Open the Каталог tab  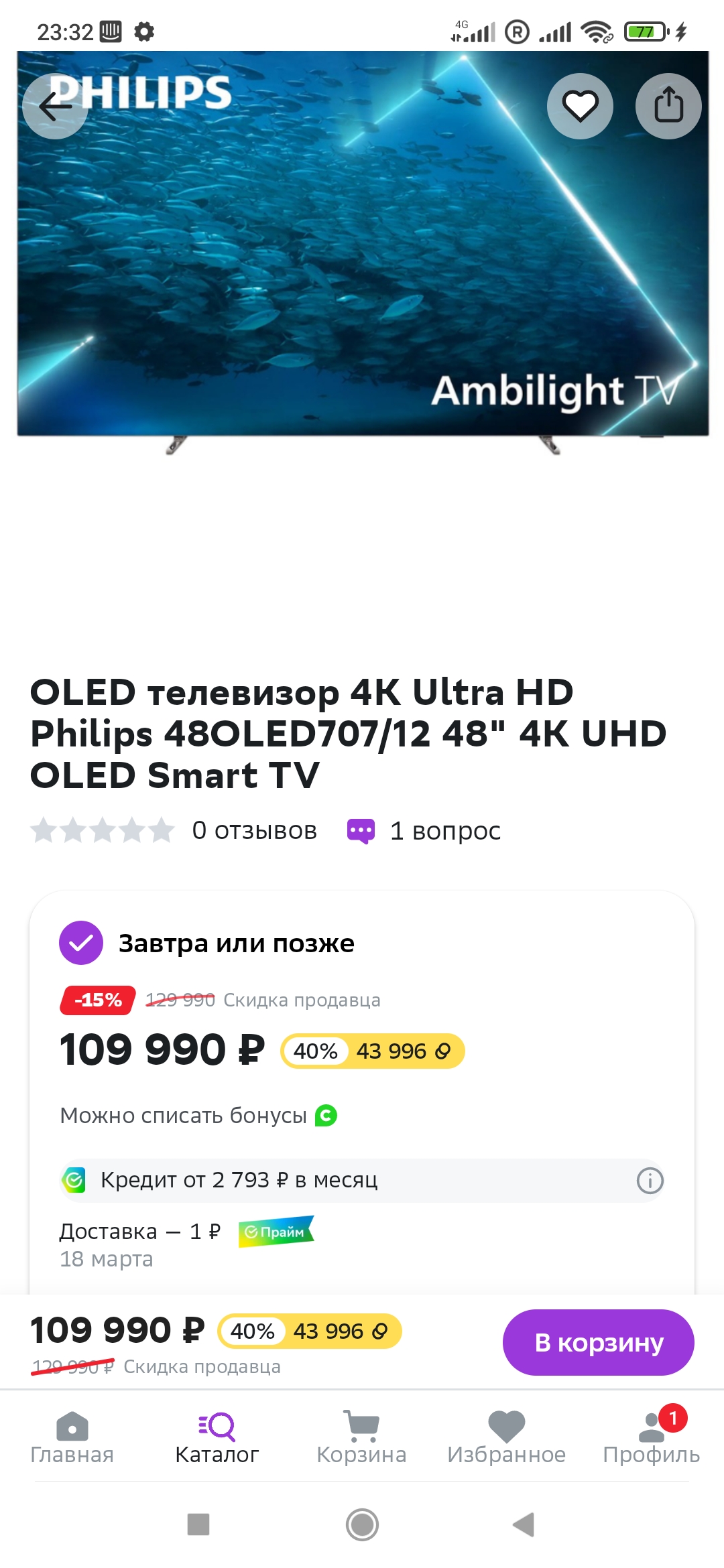pyautogui.click(x=217, y=1437)
